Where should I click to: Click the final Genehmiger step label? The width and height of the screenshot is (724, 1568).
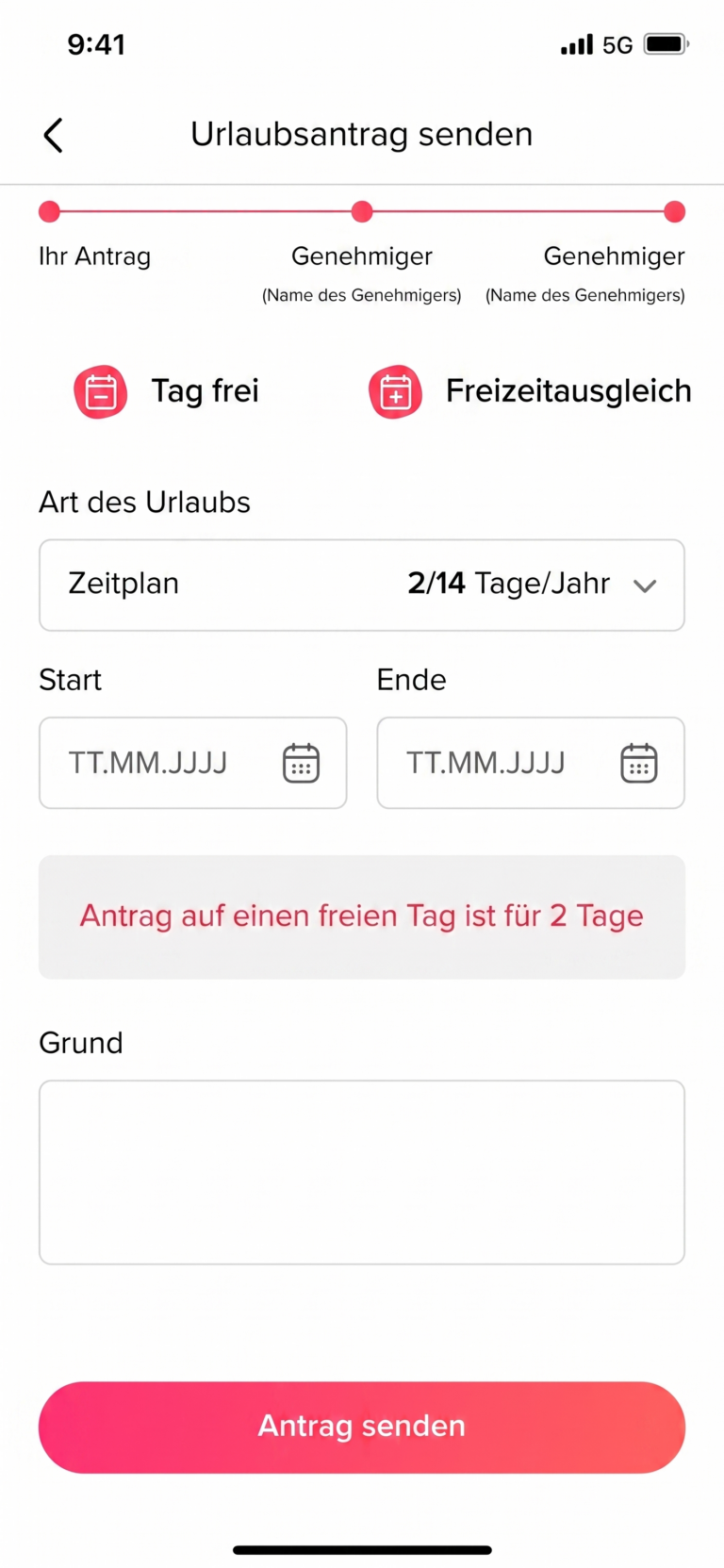pos(614,256)
